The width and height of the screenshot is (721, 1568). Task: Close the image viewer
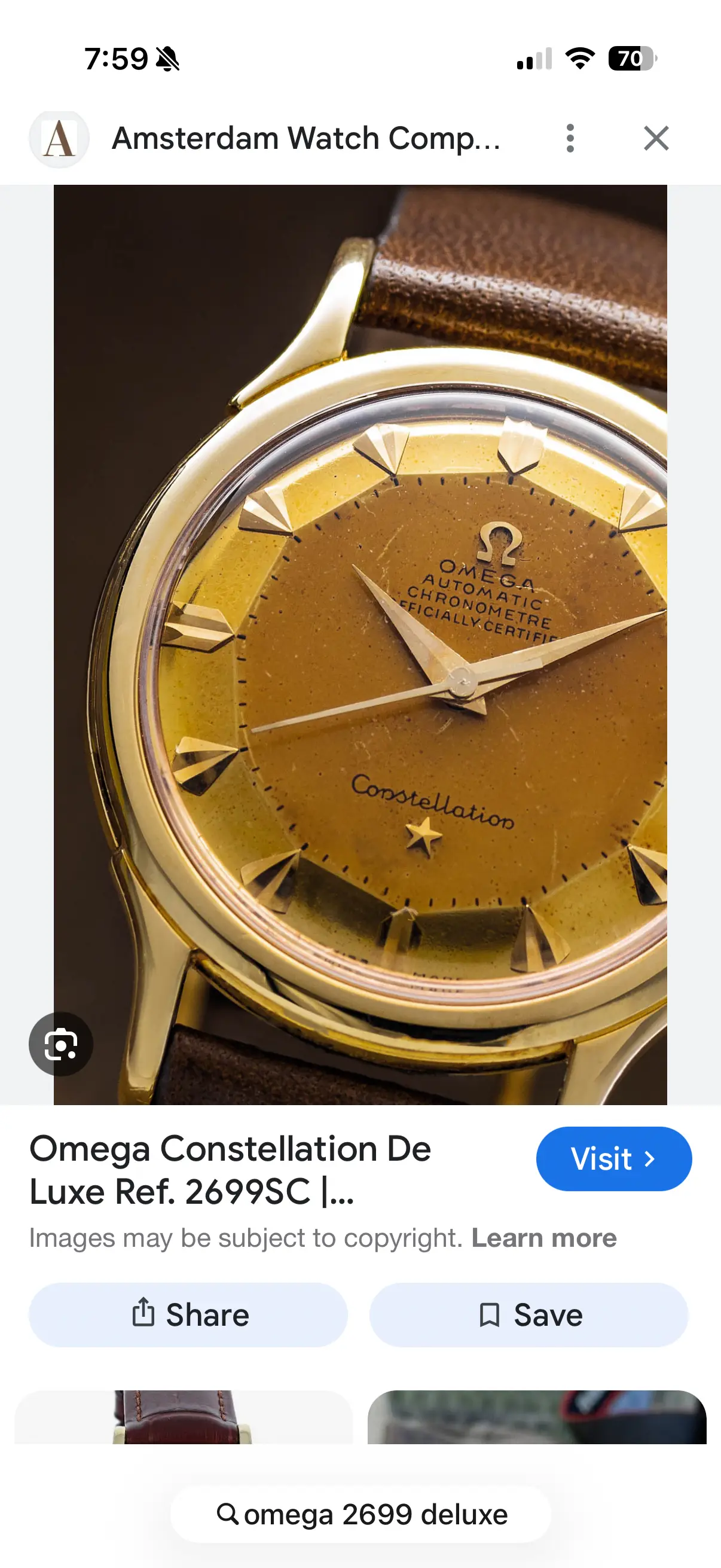point(656,138)
